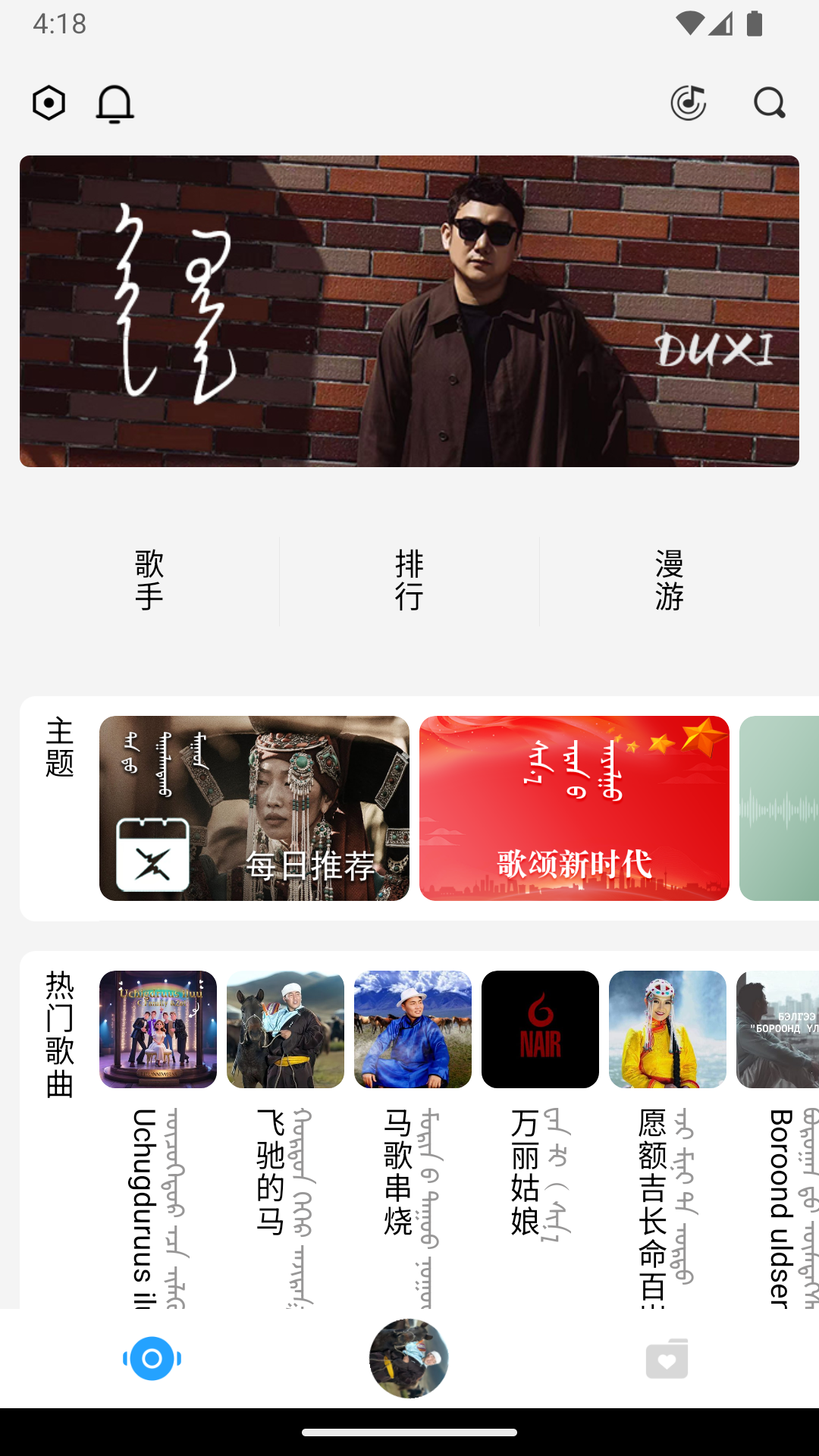Open the 歌手 singers tab

(x=148, y=580)
